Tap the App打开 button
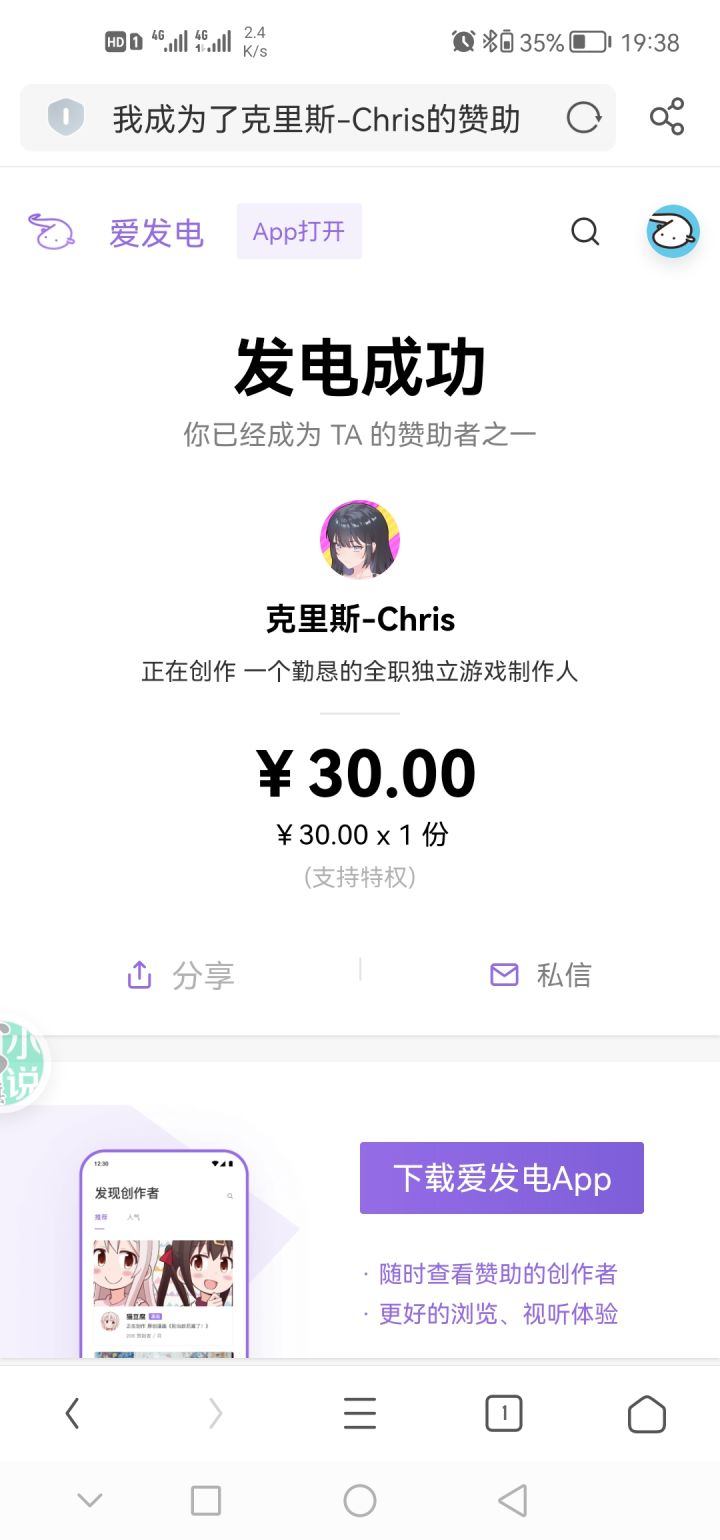720x1540 pixels. pos(298,230)
